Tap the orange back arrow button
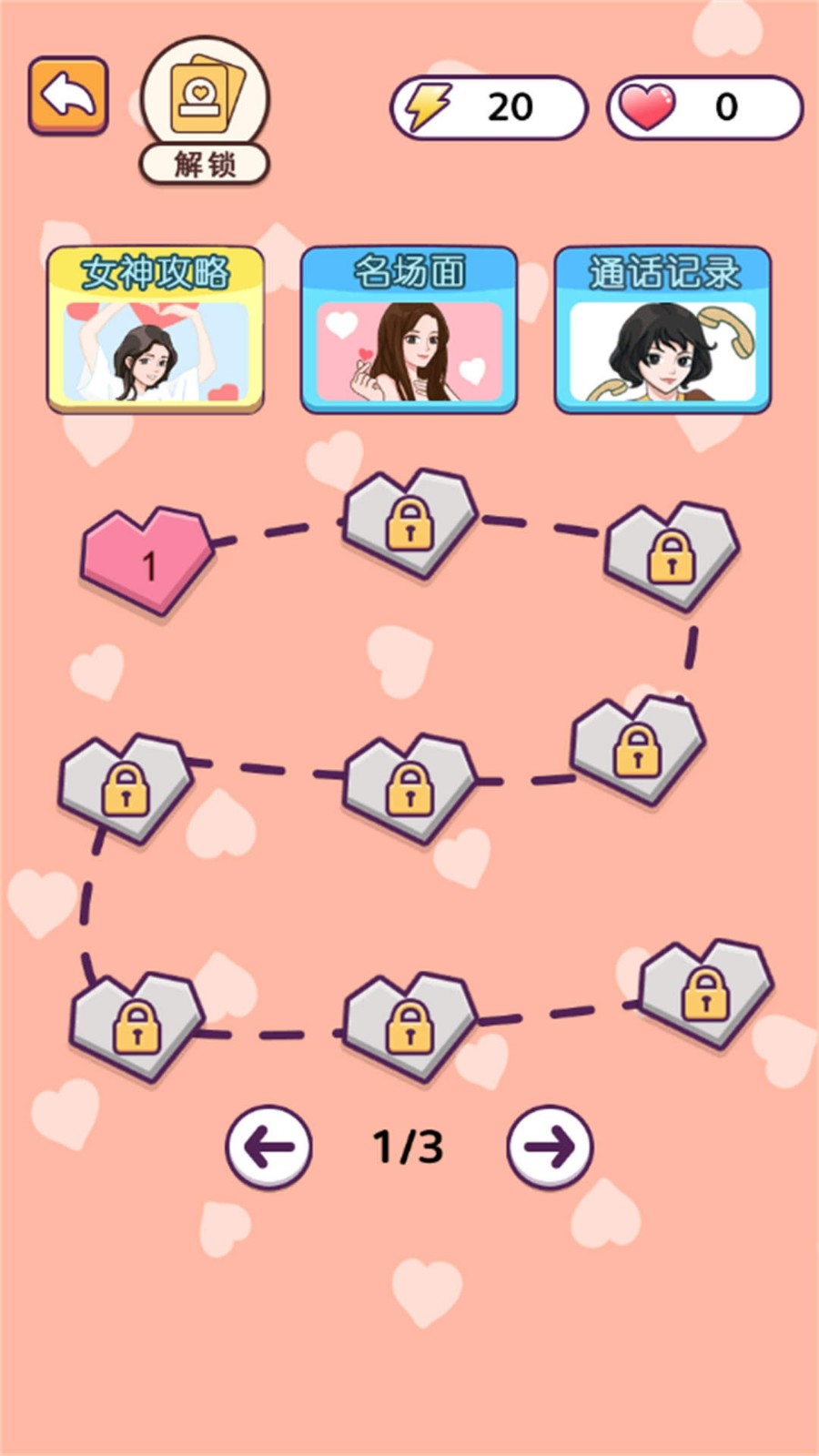The height and width of the screenshot is (1456, 819). [68, 96]
